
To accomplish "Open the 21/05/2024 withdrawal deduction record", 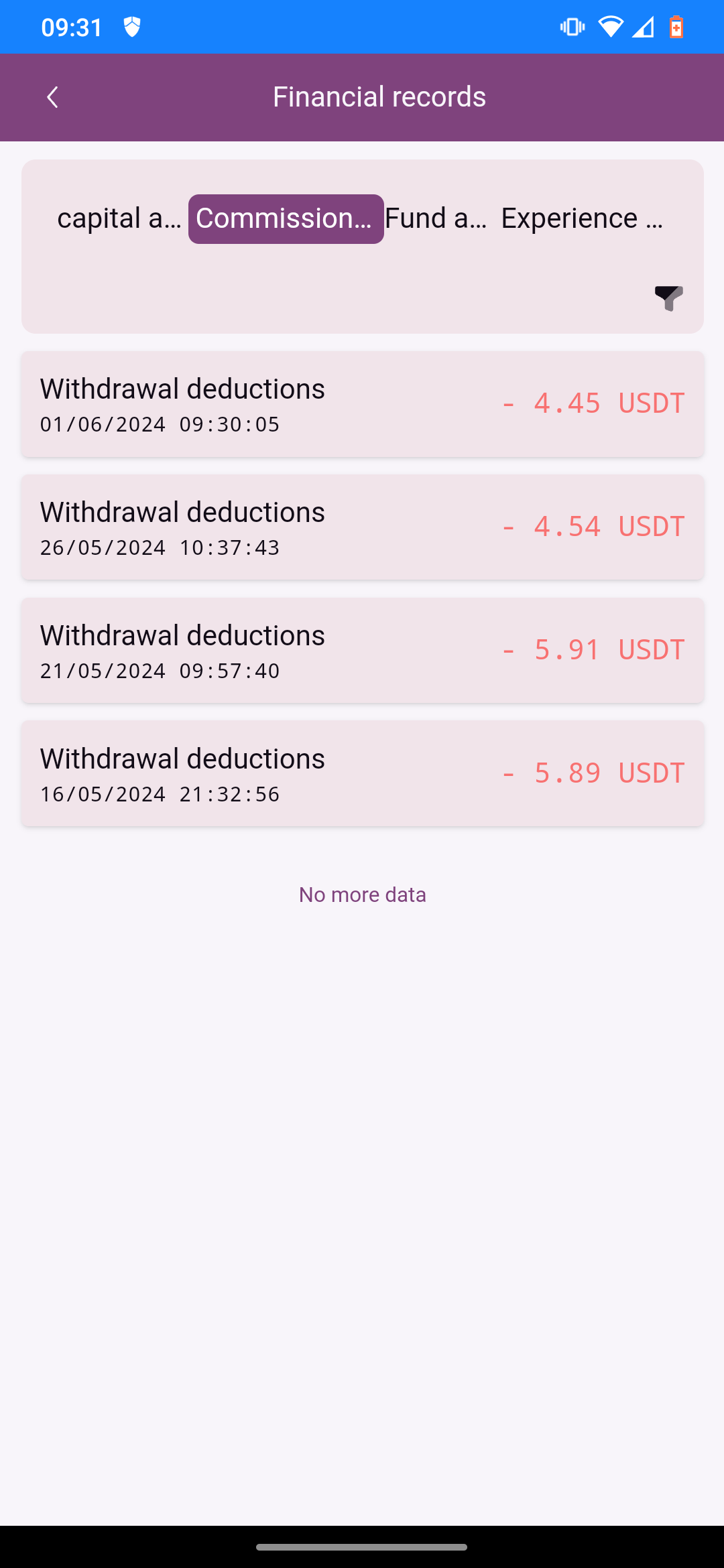I will [x=363, y=651].
